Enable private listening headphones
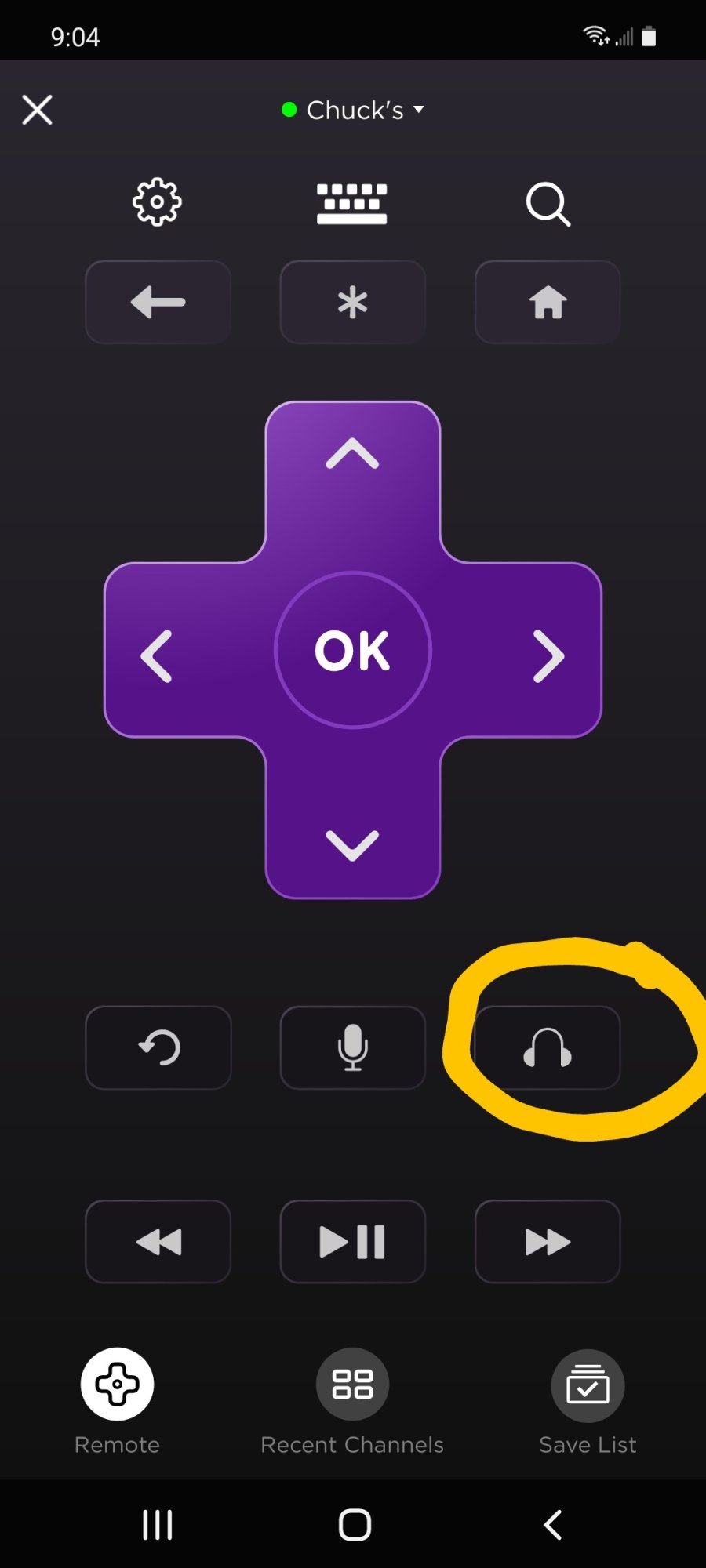 [x=548, y=1047]
